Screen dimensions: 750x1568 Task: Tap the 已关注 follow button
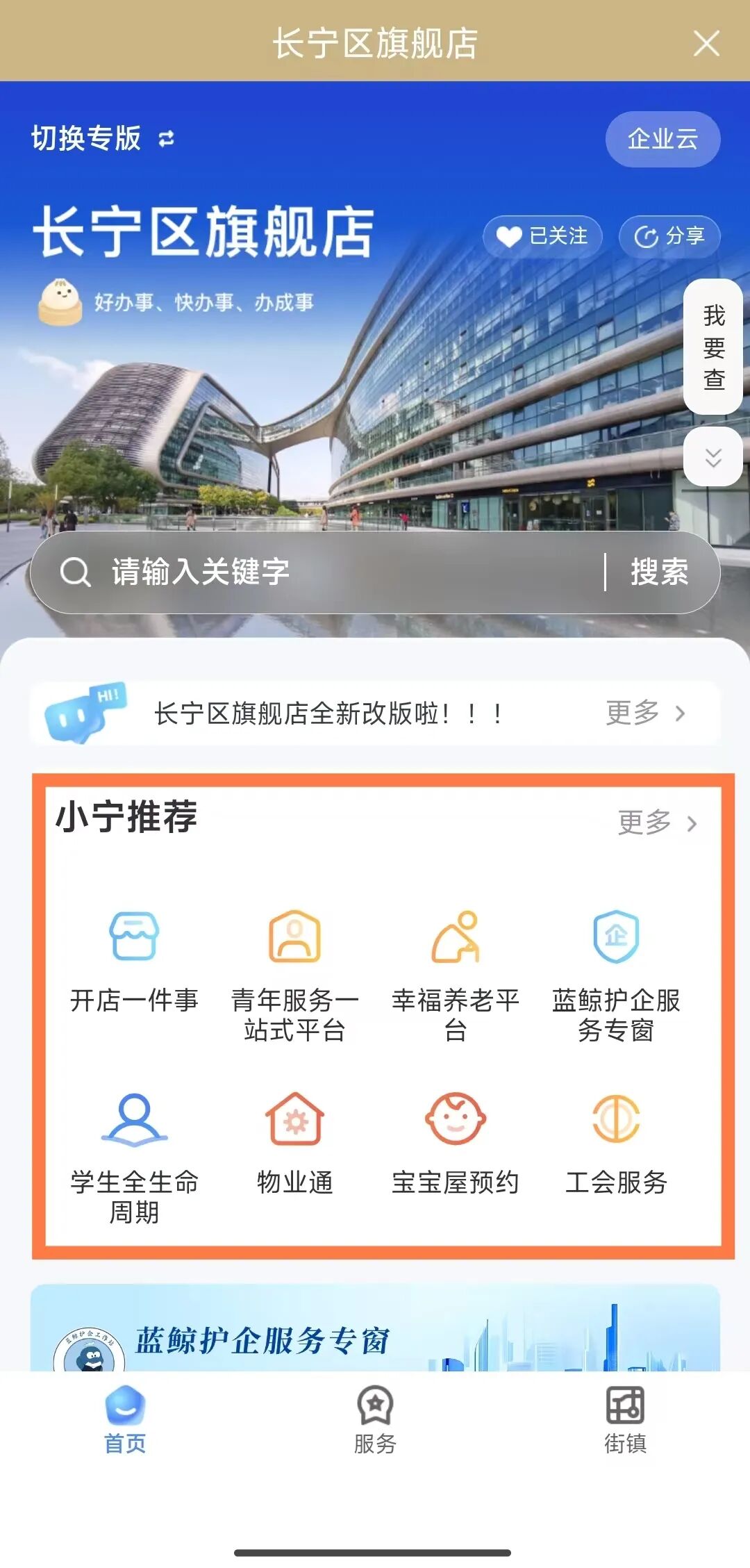pyautogui.click(x=542, y=237)
